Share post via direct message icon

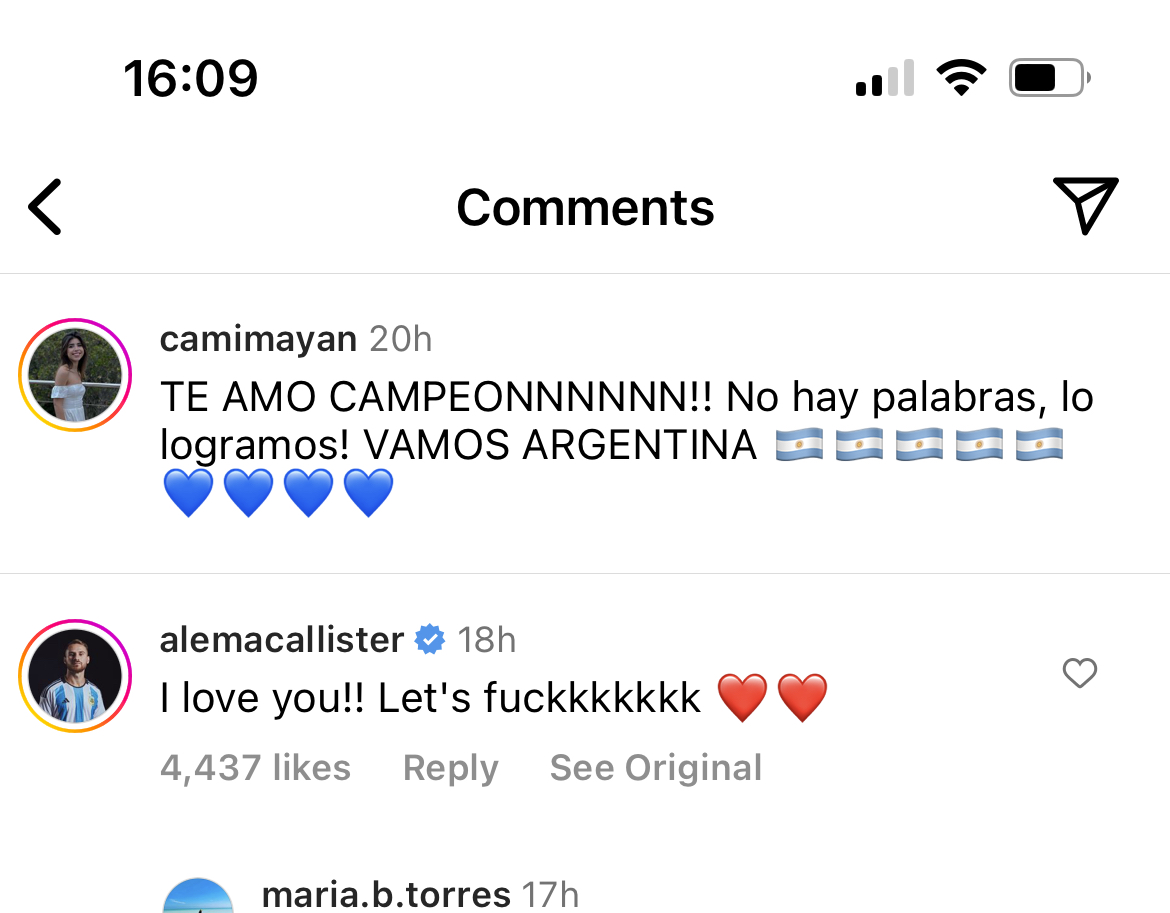coord(1085,205)
